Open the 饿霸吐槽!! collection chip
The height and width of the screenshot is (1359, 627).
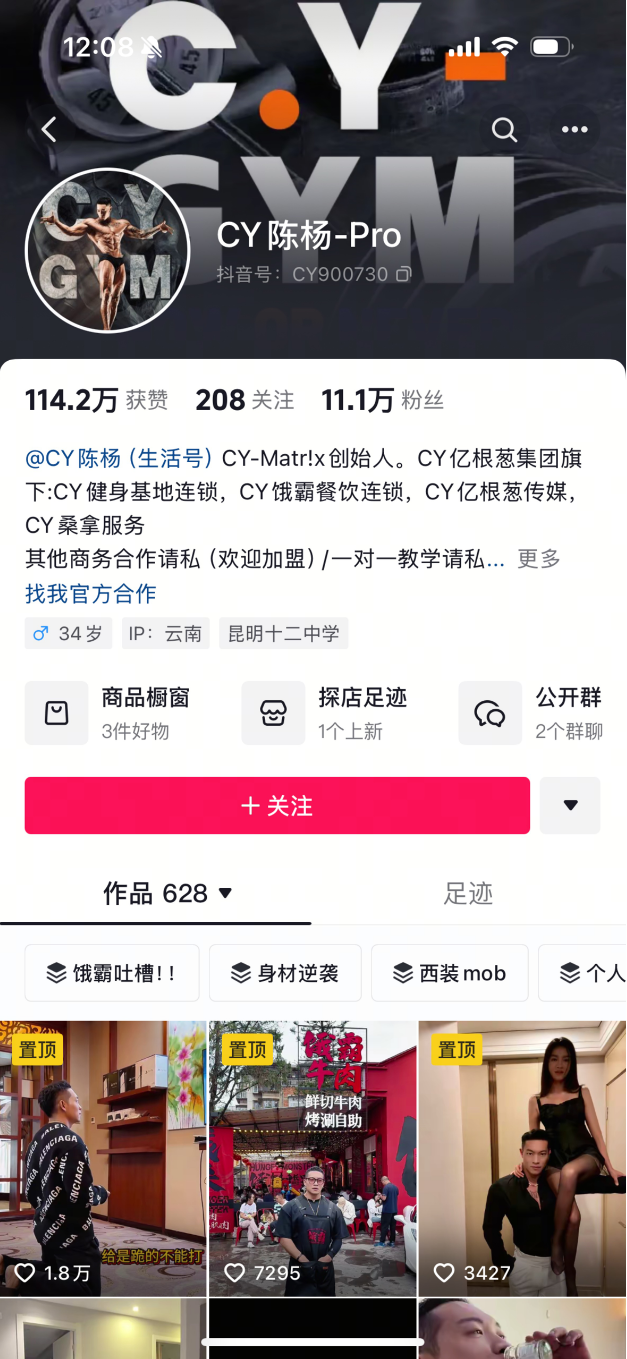[112, 973]
